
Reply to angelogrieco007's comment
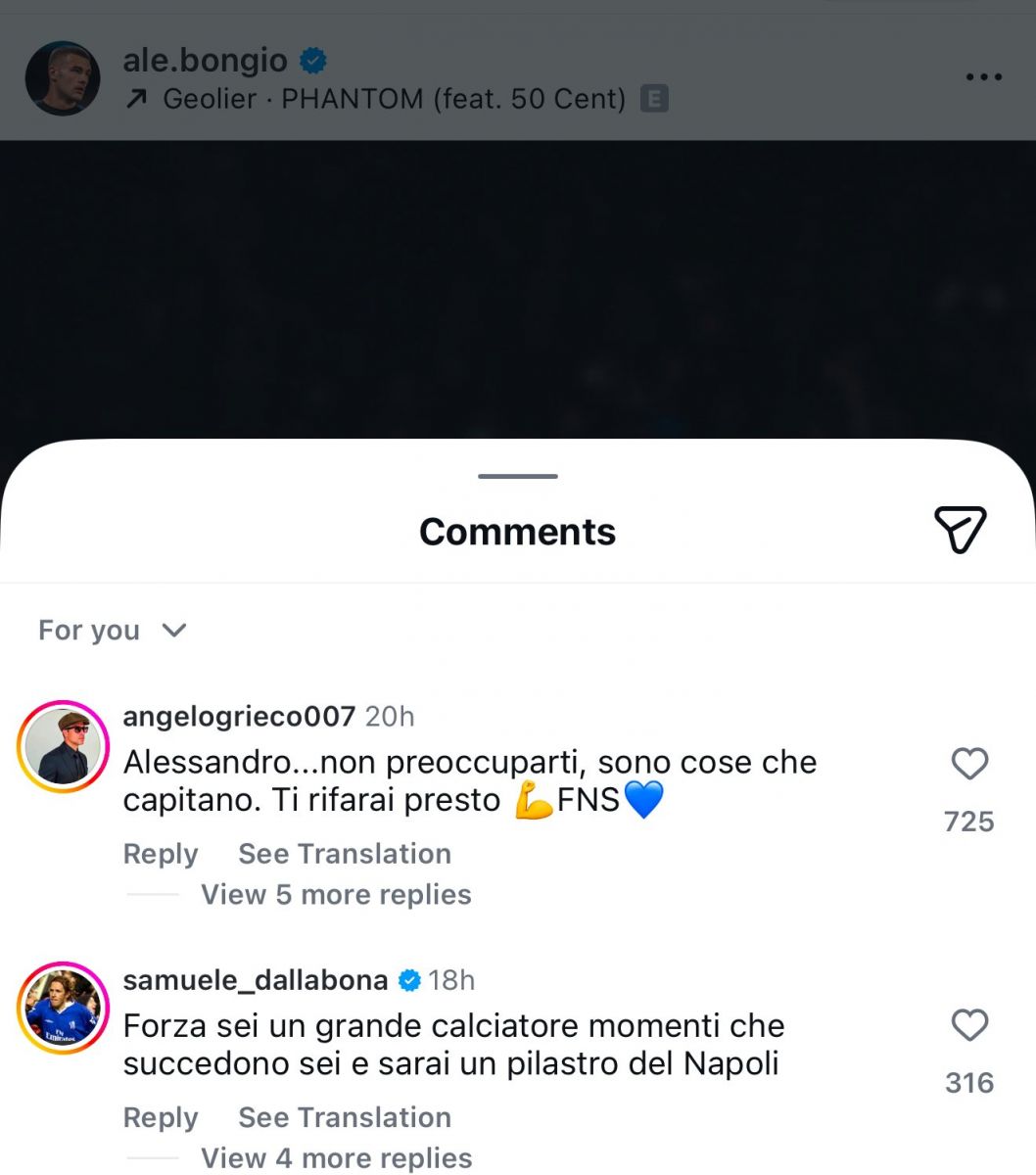tap(161, 854)
